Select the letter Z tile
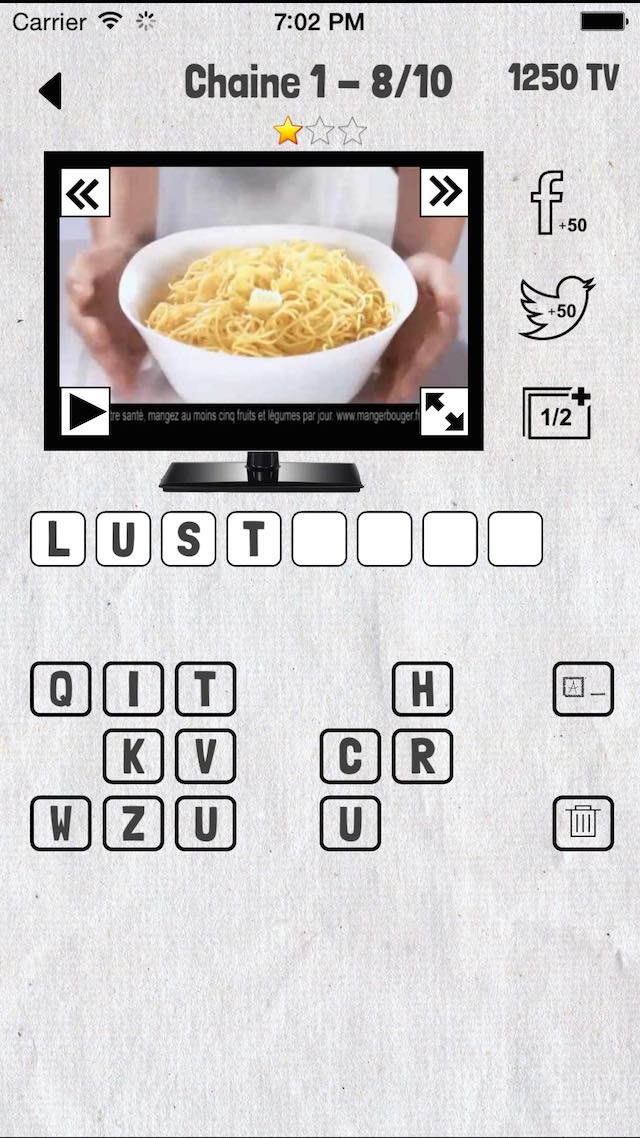 click(133, 823)
